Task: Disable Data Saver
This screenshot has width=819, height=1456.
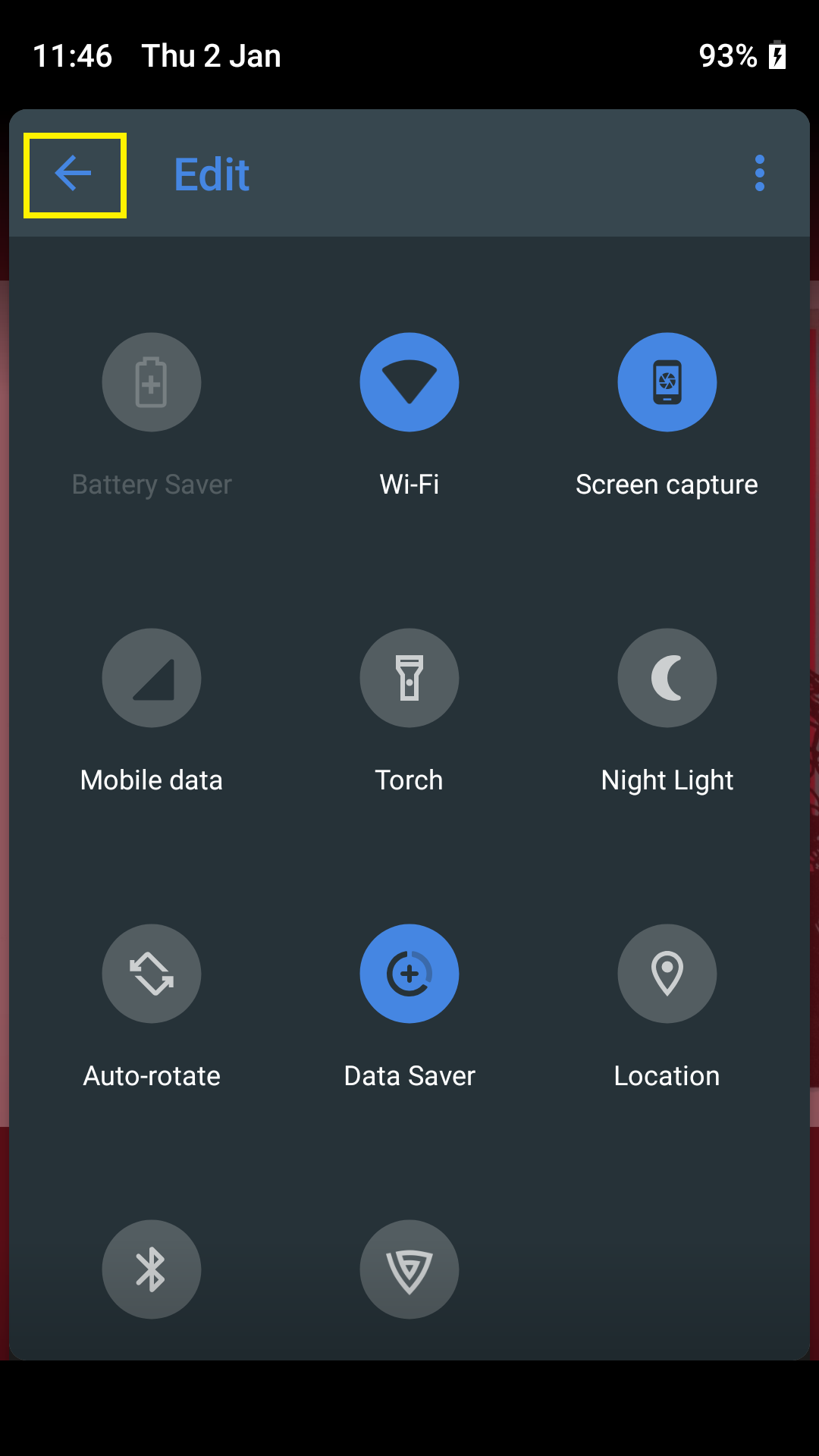Action: [x=409, y=974]
